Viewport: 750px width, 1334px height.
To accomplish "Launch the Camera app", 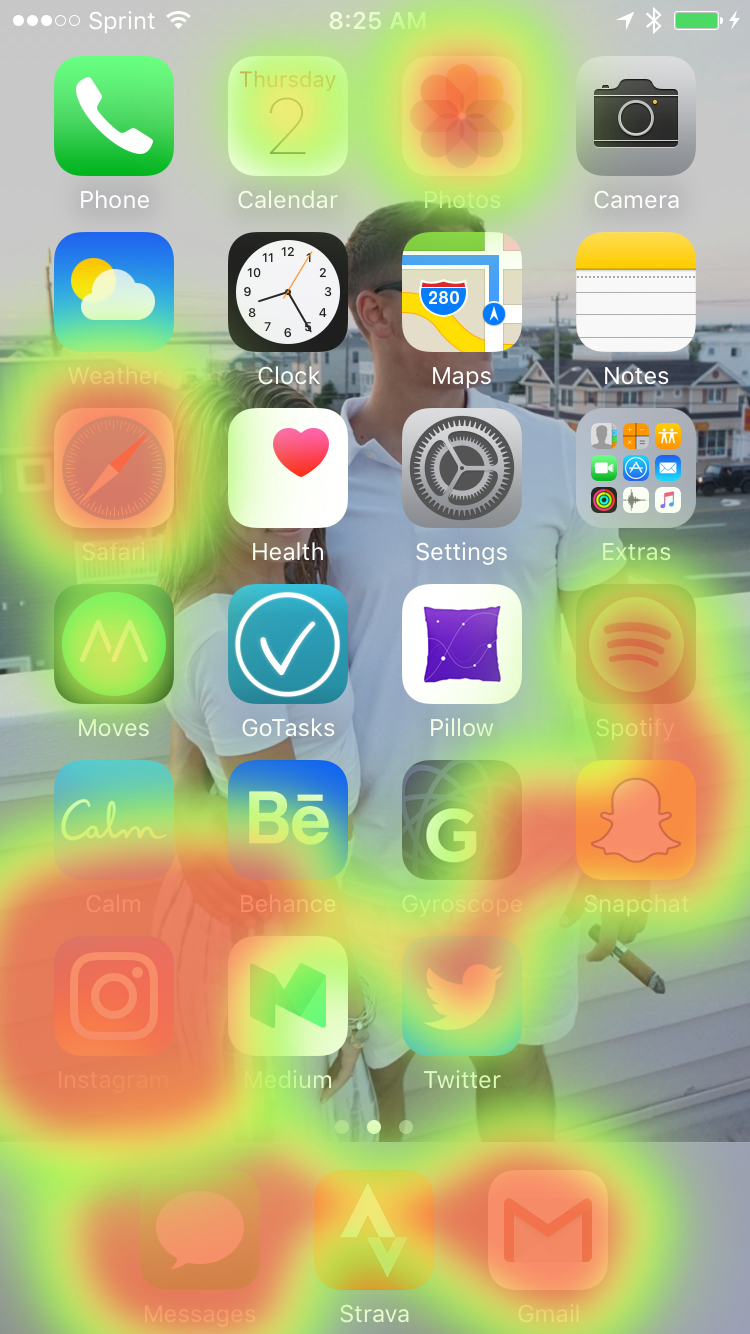I will pos(636,116).
